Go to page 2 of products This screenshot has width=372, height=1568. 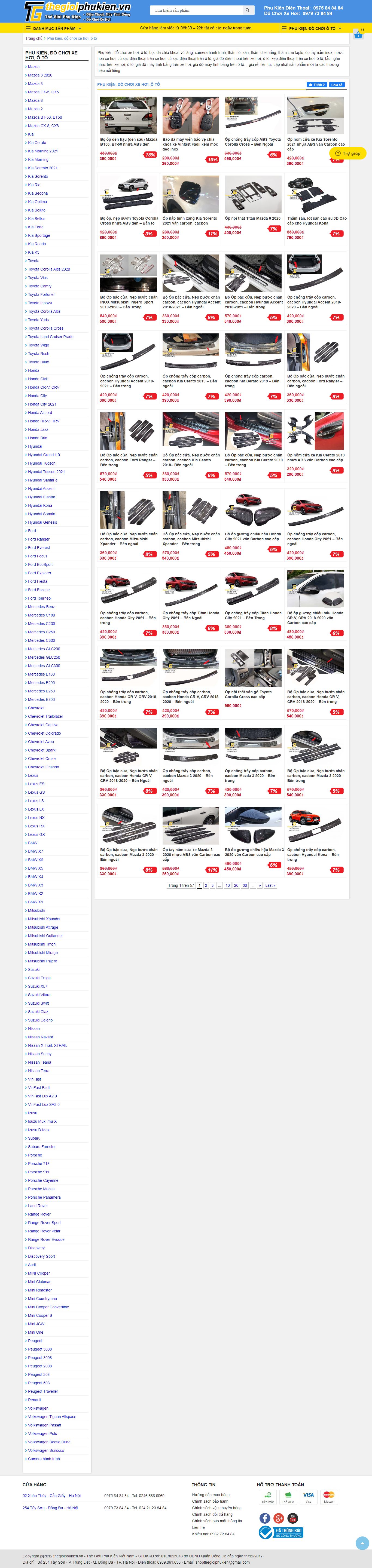click(x=206, y=886)
